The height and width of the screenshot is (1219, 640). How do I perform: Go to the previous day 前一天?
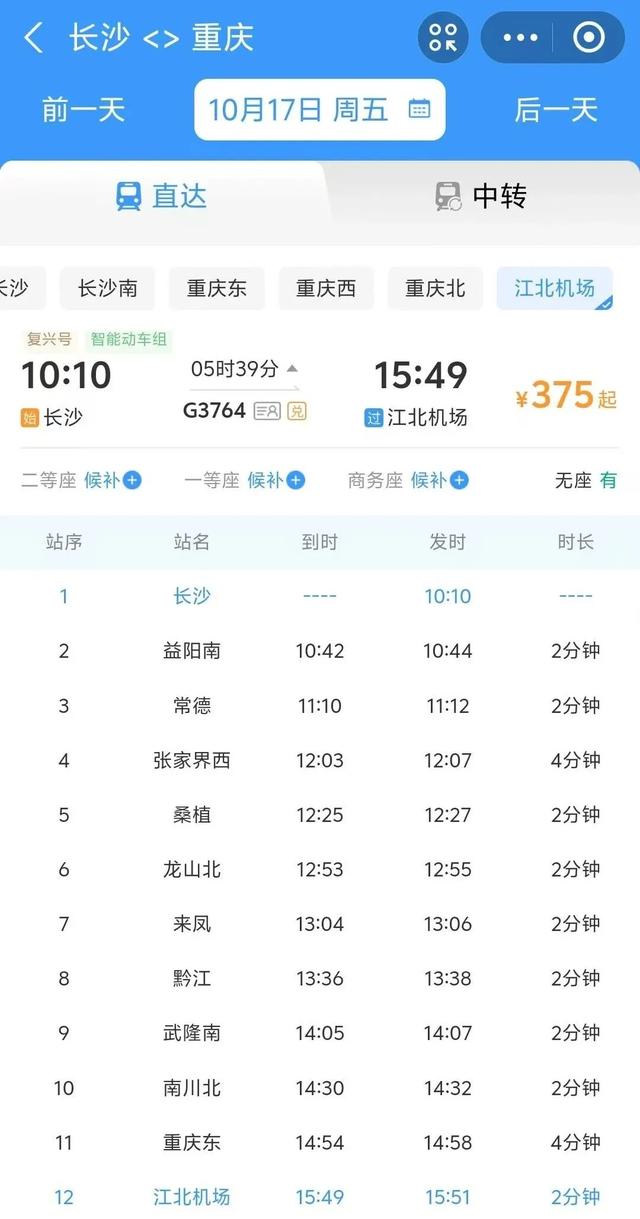(83, 109)
